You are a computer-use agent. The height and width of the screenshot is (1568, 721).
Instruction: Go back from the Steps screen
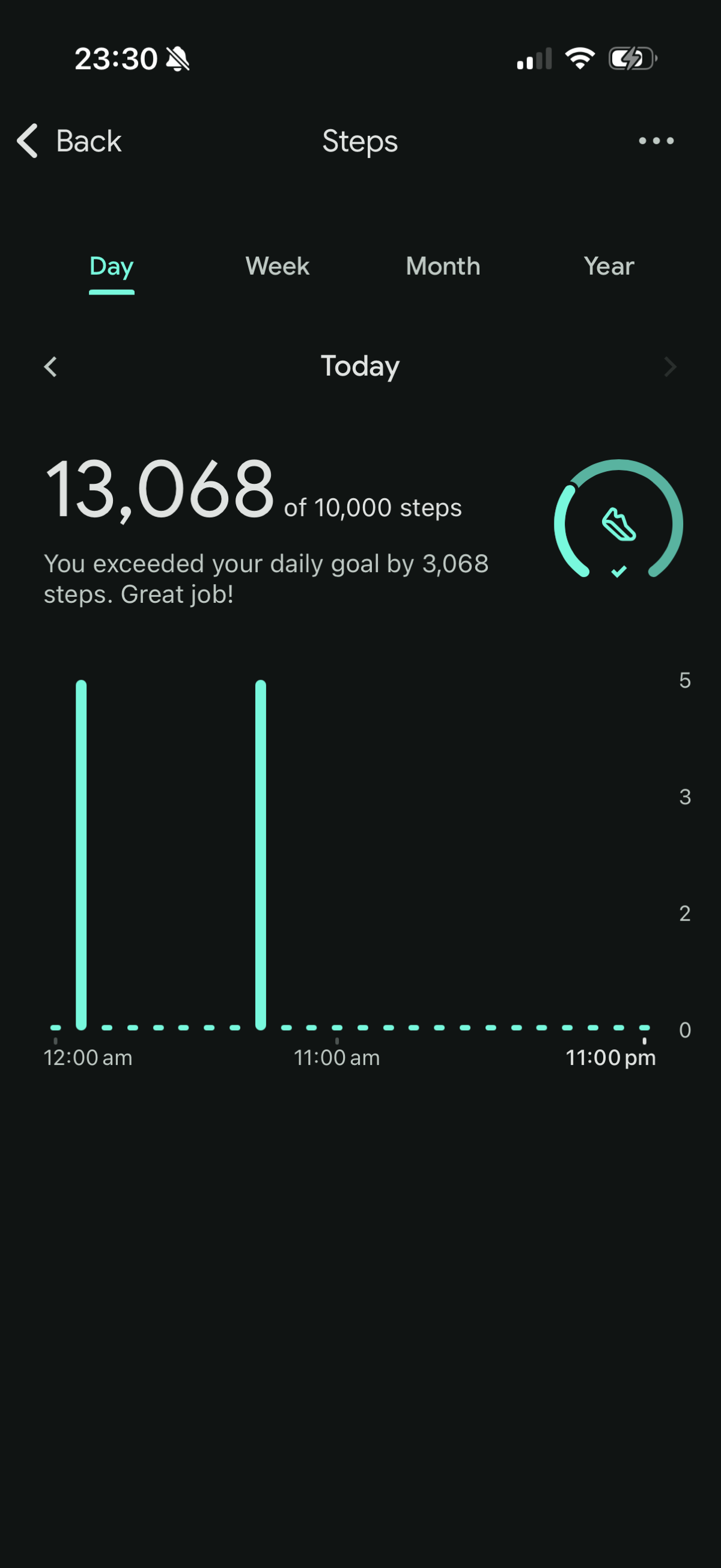[x=68, y=141]
